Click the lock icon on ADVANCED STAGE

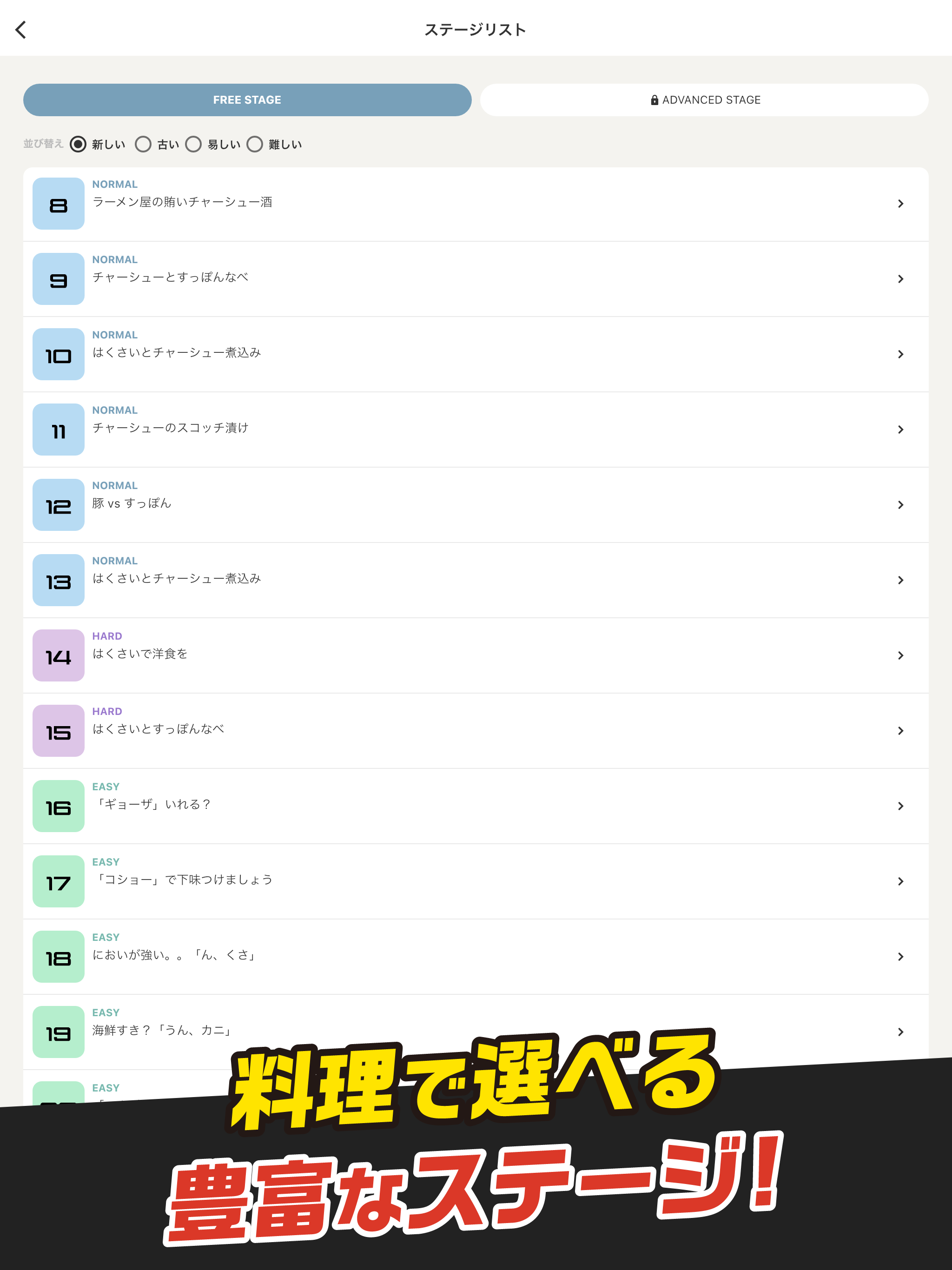click(655, 99)
